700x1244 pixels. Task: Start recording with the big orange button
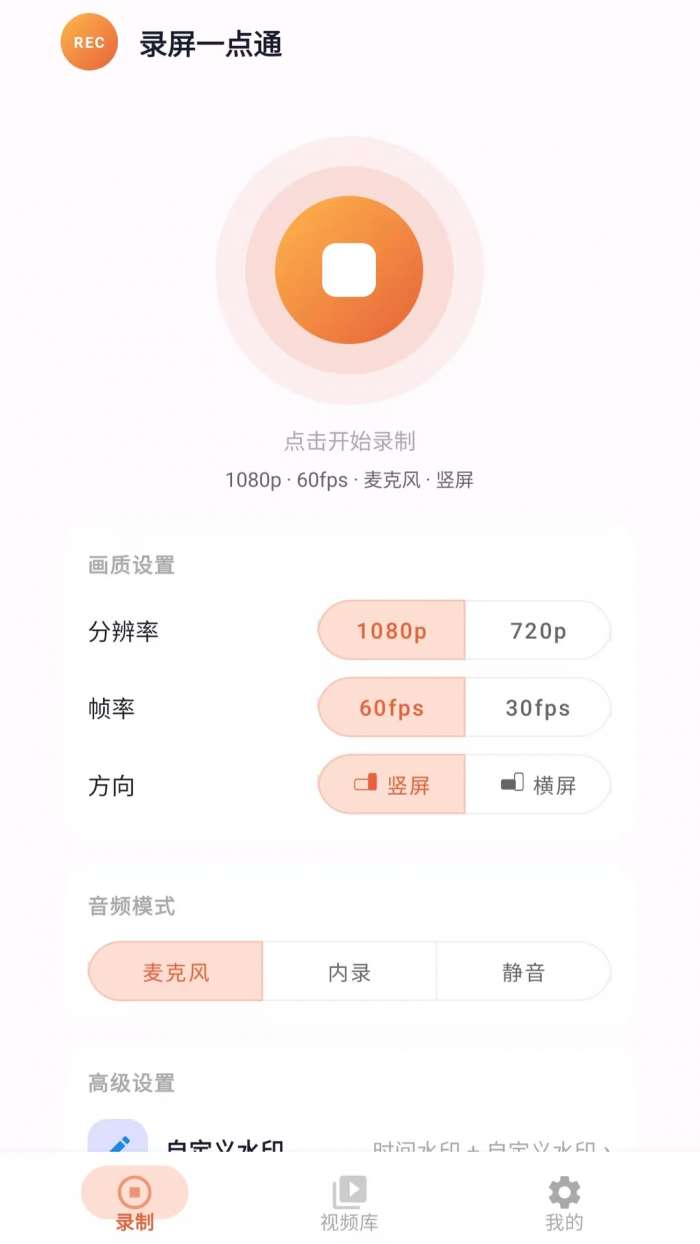tap(349, 270)
